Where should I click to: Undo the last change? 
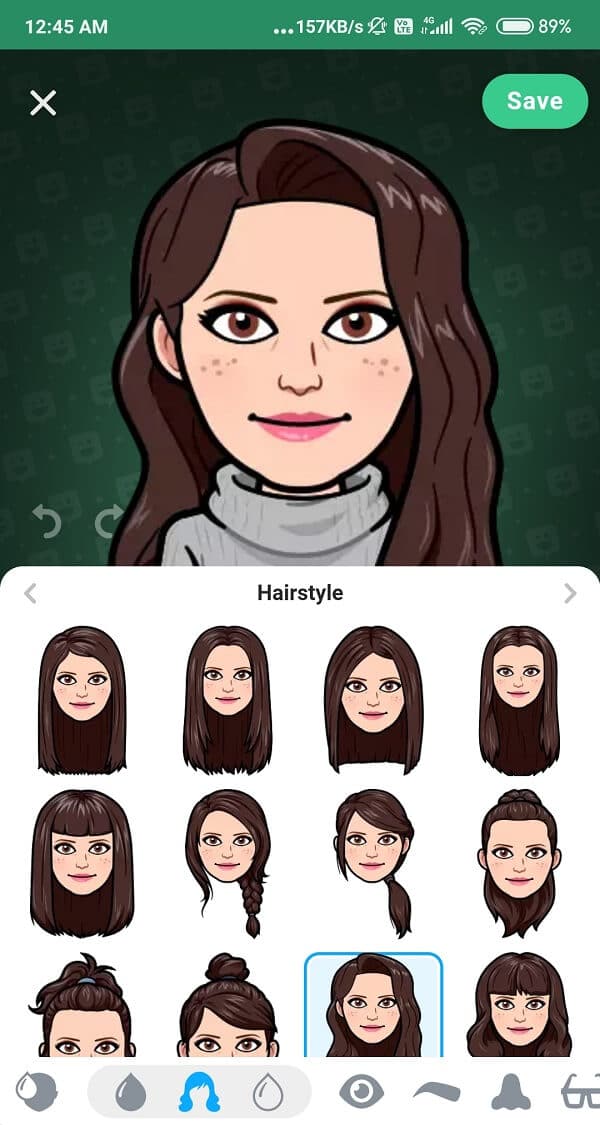(46, 522)
